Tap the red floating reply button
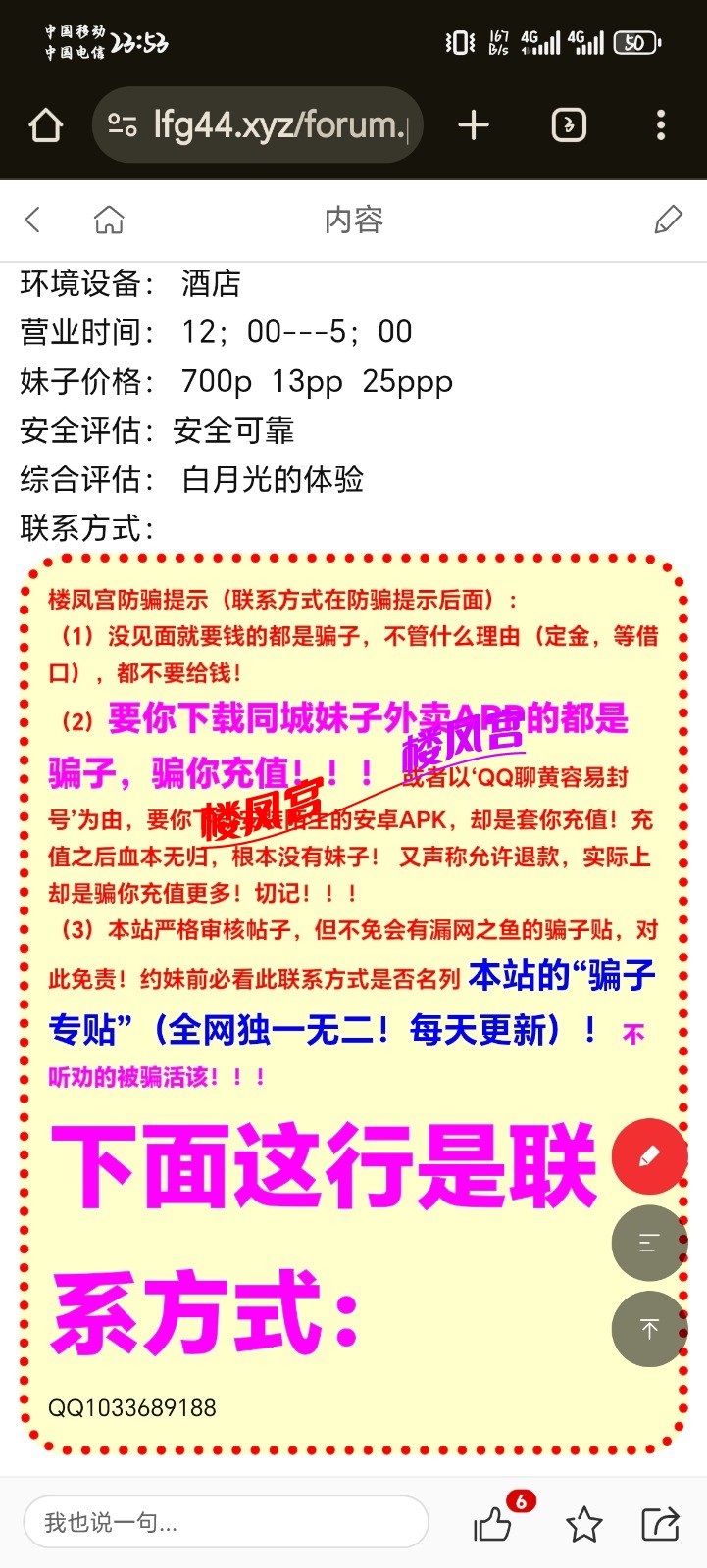This screenshot has height=1568, width=707. [649, 1156]
